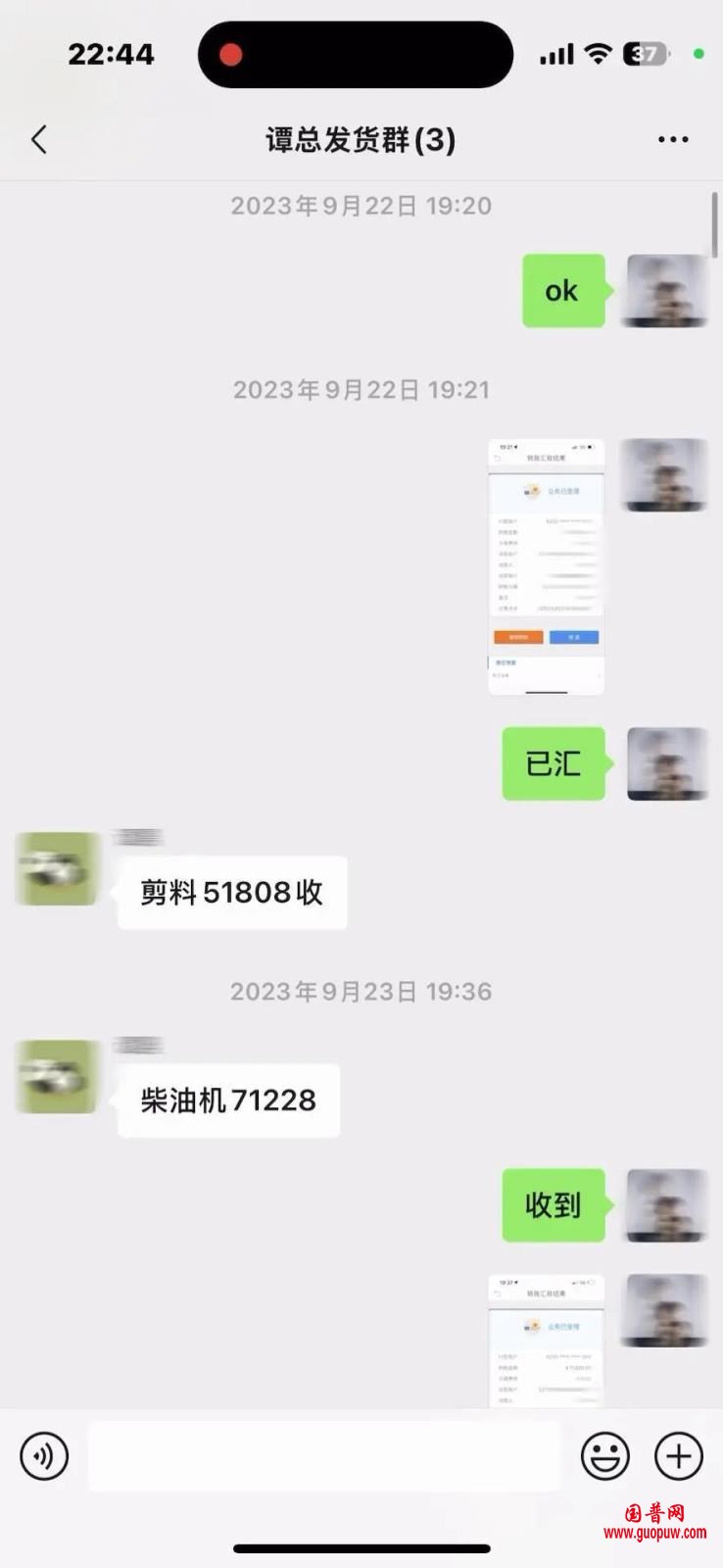This screenshot has width=723, height=1568.
Task: Open the transfer screenshot below 收到
Action: tap(546, 1341)
